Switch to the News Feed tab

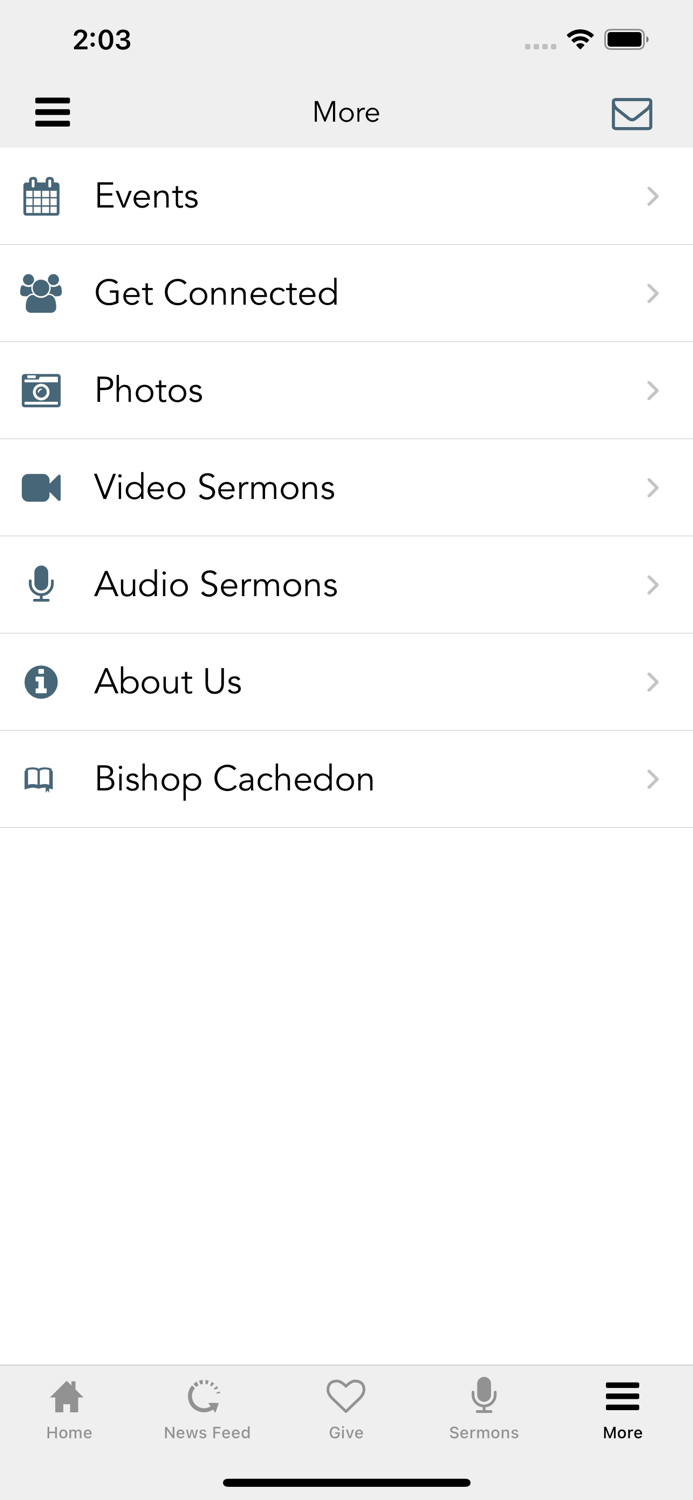tap(207, 1409)
